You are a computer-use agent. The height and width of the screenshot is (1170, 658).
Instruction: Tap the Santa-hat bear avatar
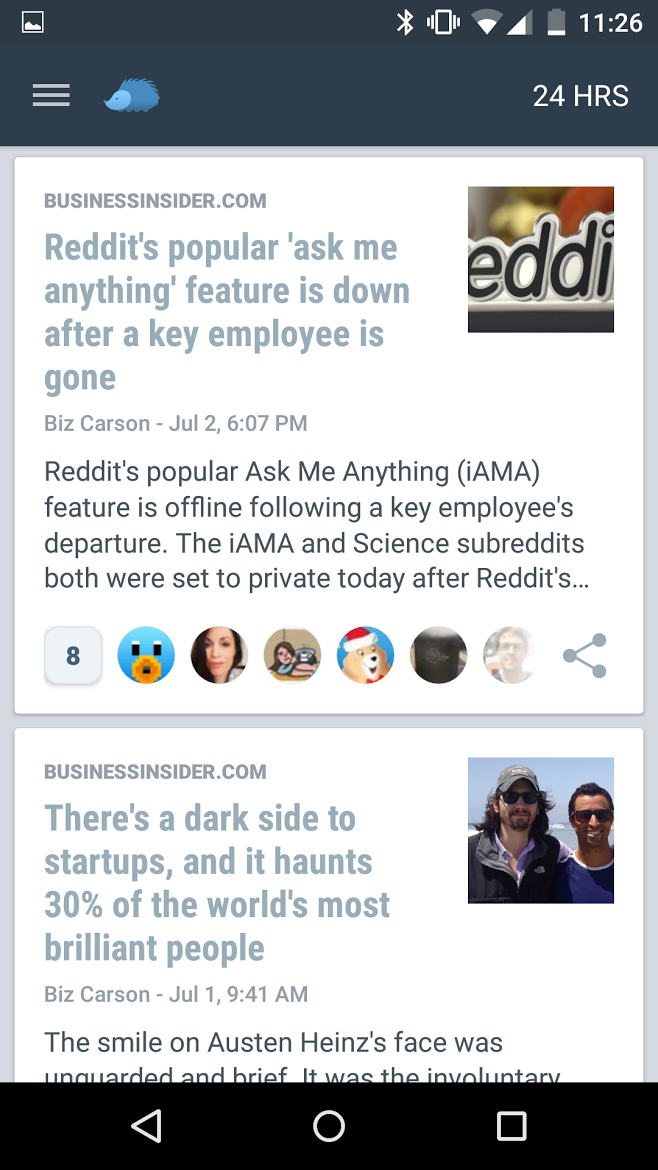[366, 656]
